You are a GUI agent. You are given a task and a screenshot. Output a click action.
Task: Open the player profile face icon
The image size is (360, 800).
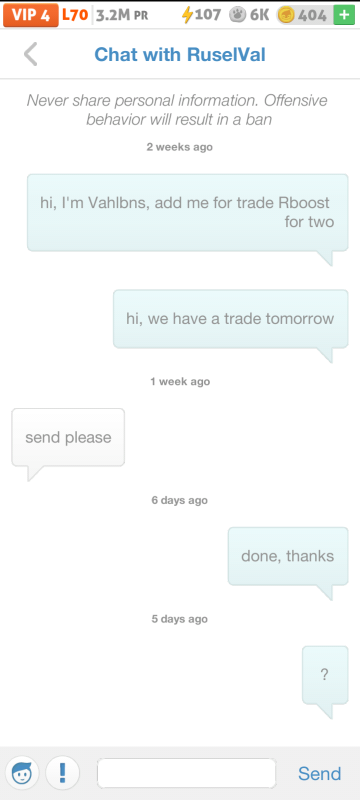point(22,773)
